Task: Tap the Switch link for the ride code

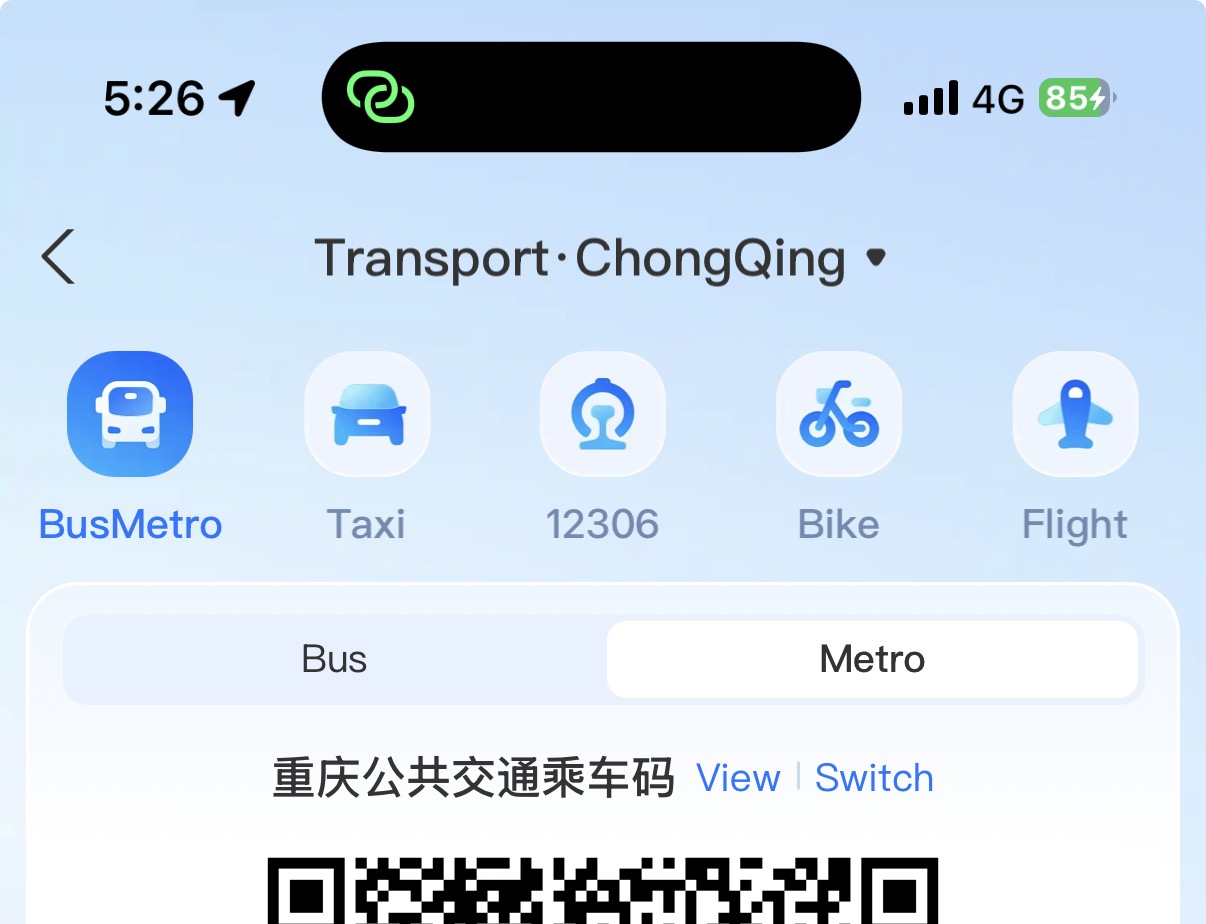Action: 874,778
